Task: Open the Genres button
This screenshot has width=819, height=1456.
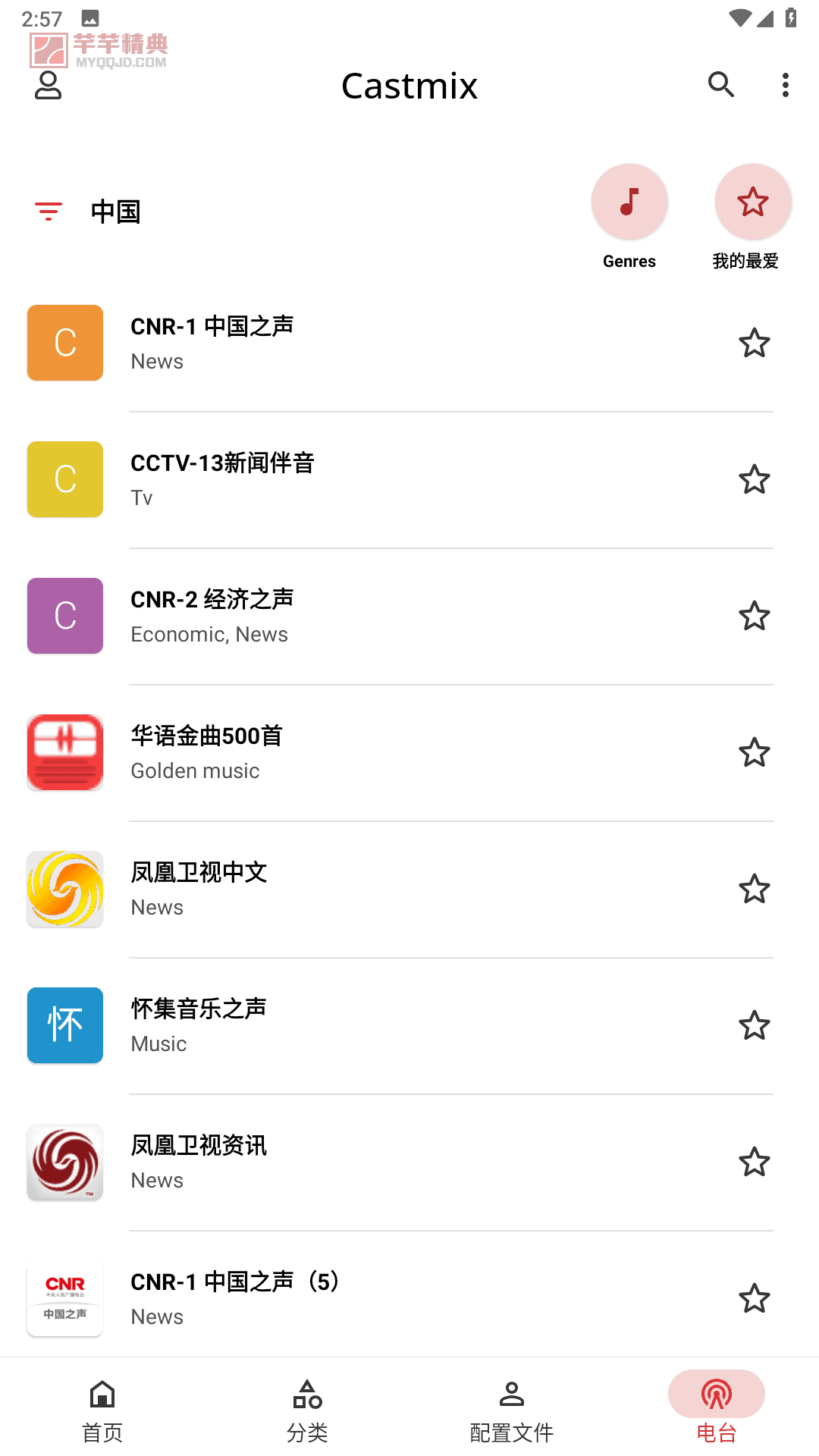Action: pos(629,217)
